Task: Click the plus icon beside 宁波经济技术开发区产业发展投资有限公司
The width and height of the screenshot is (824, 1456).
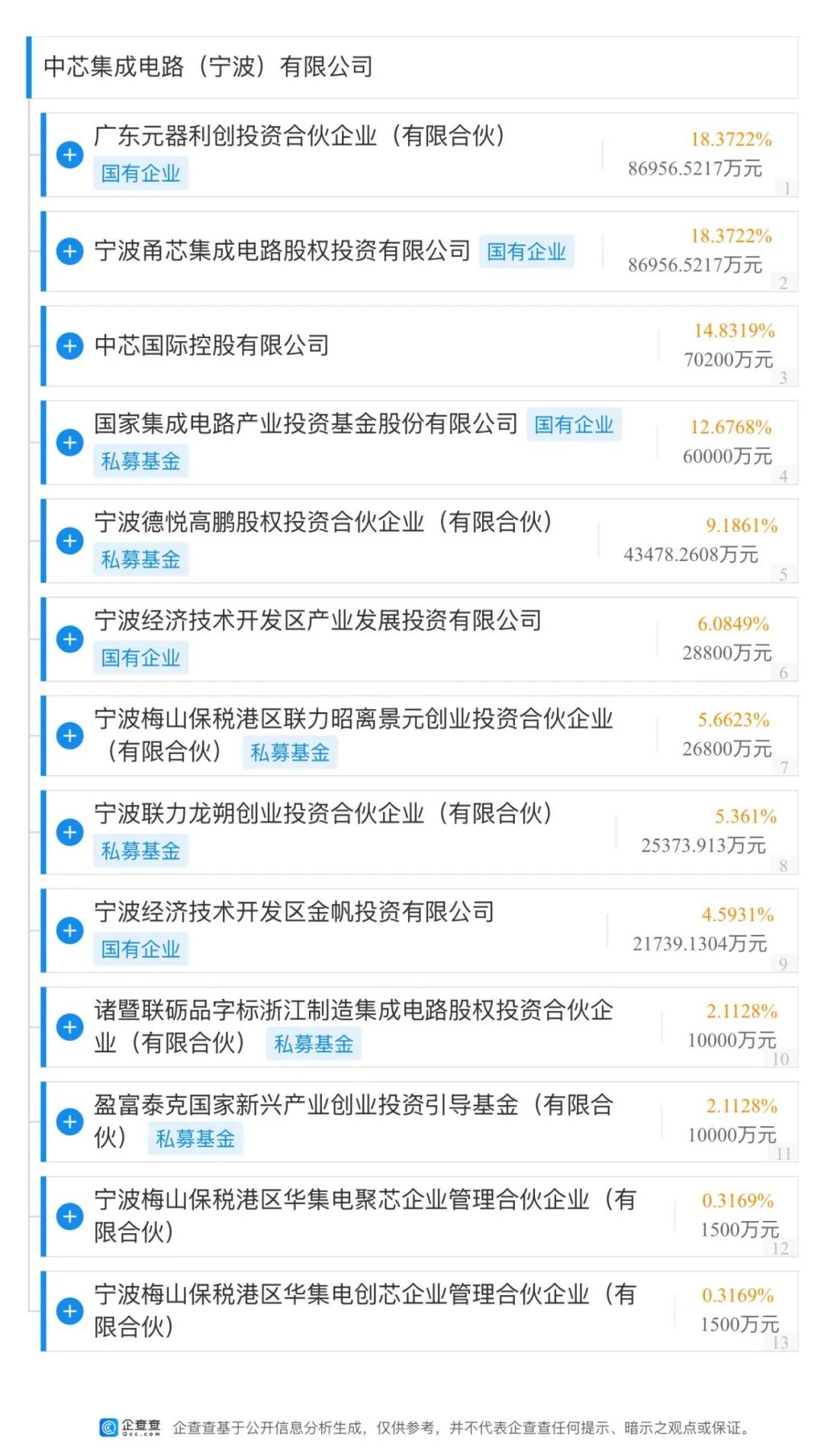Action: (69, 640)
